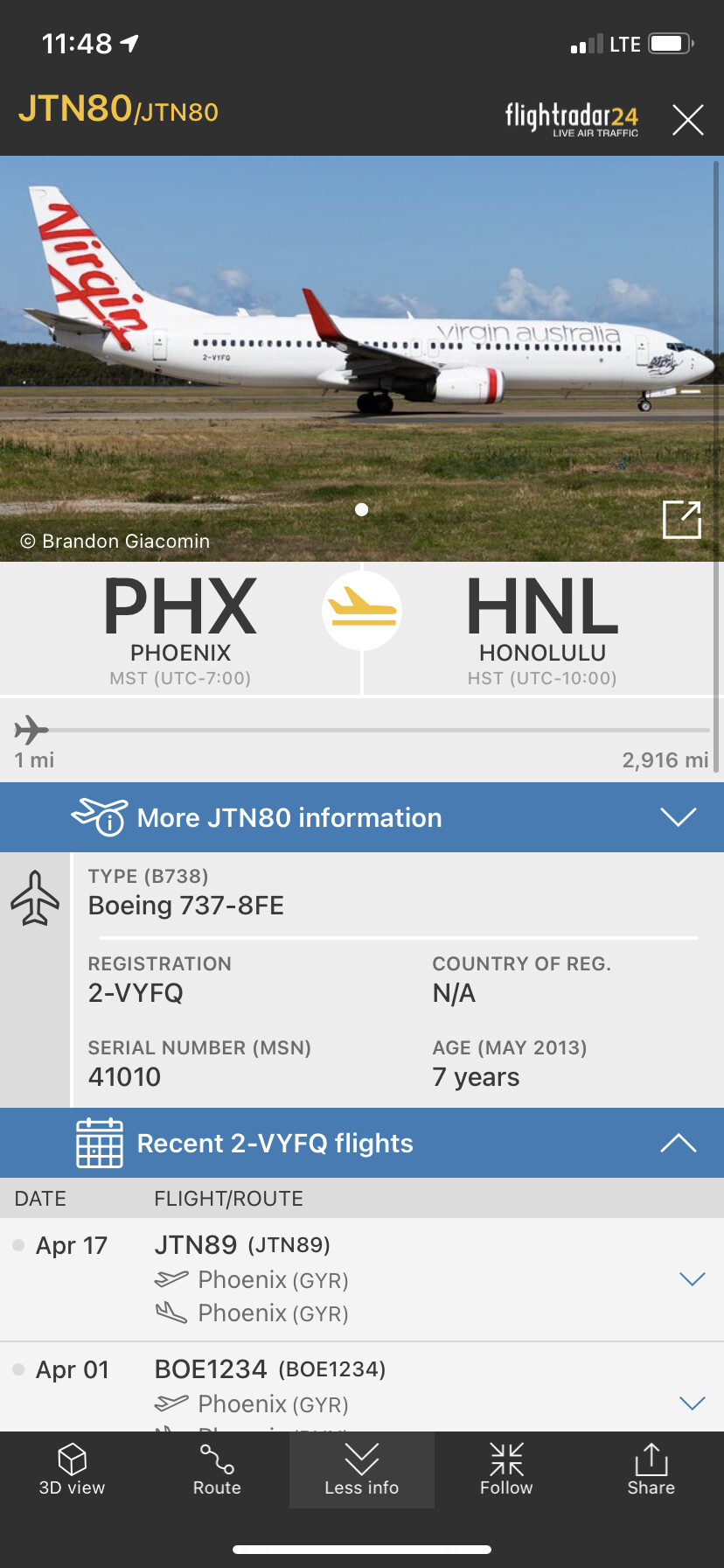Image resolution: width=724 pixels, height=1568 pixels.
Task: Share this flight
Action: (x=651, y=1470)
